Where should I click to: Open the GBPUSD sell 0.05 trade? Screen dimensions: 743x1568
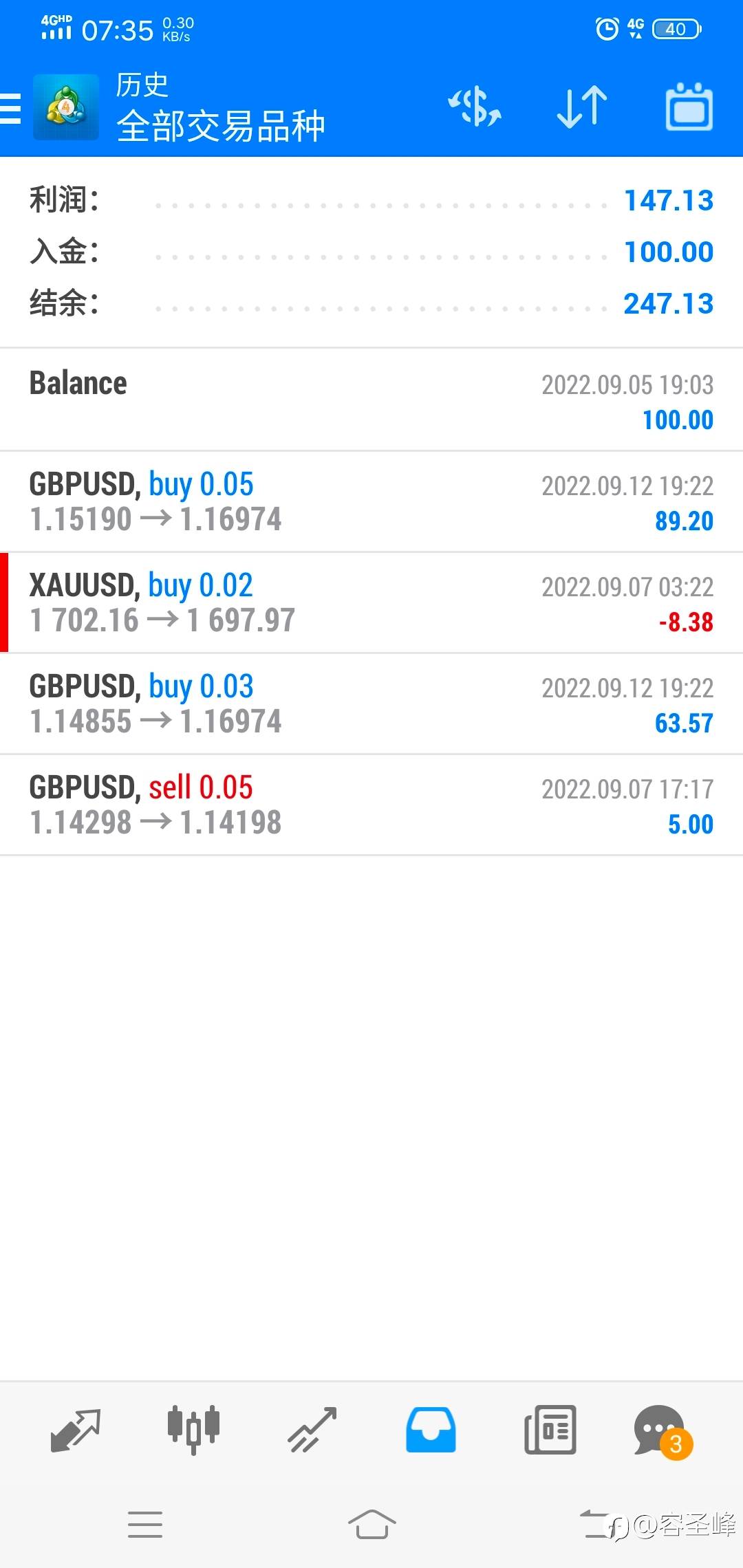point(371,805)
